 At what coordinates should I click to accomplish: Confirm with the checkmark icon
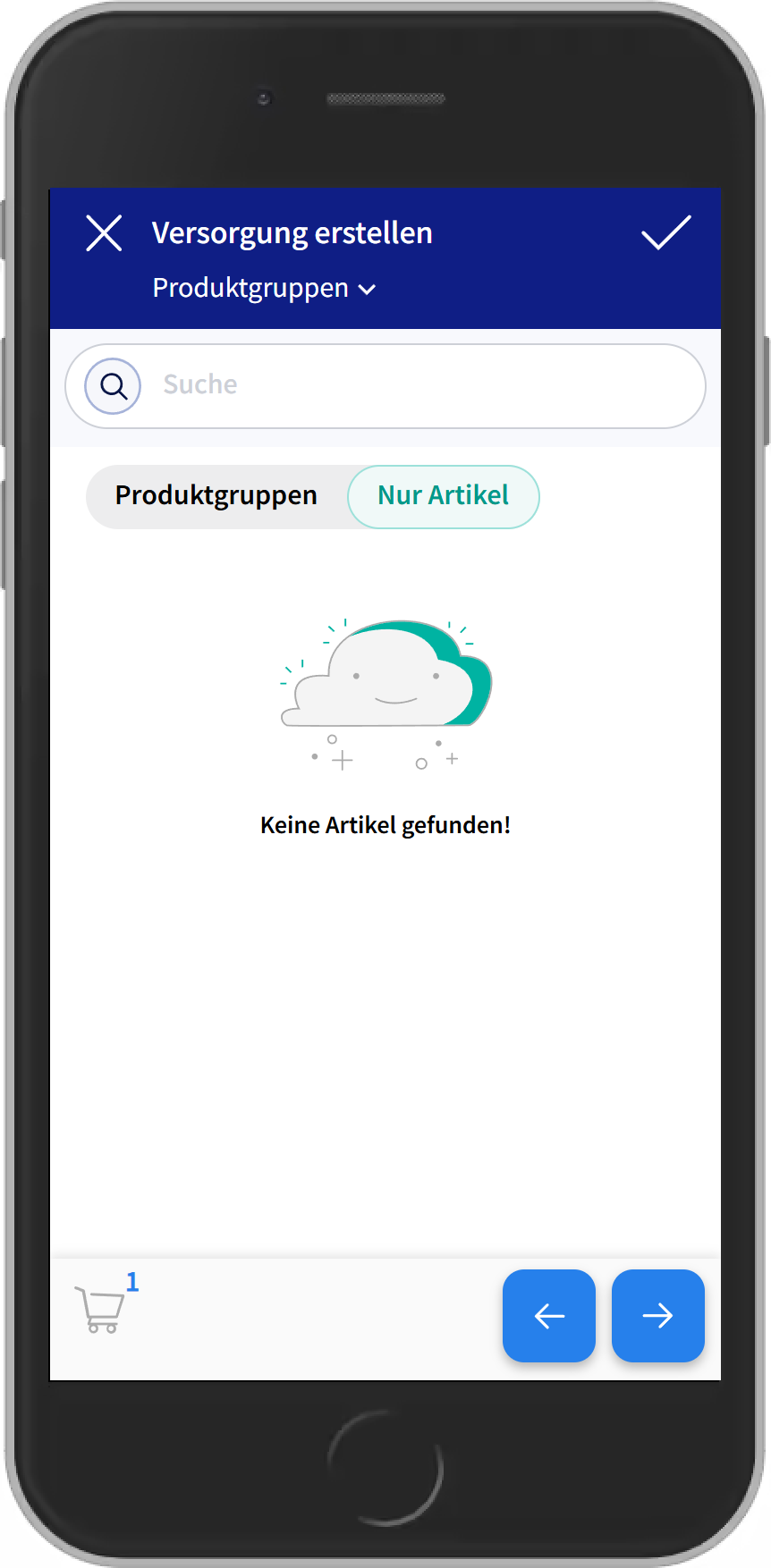[665, 233]
